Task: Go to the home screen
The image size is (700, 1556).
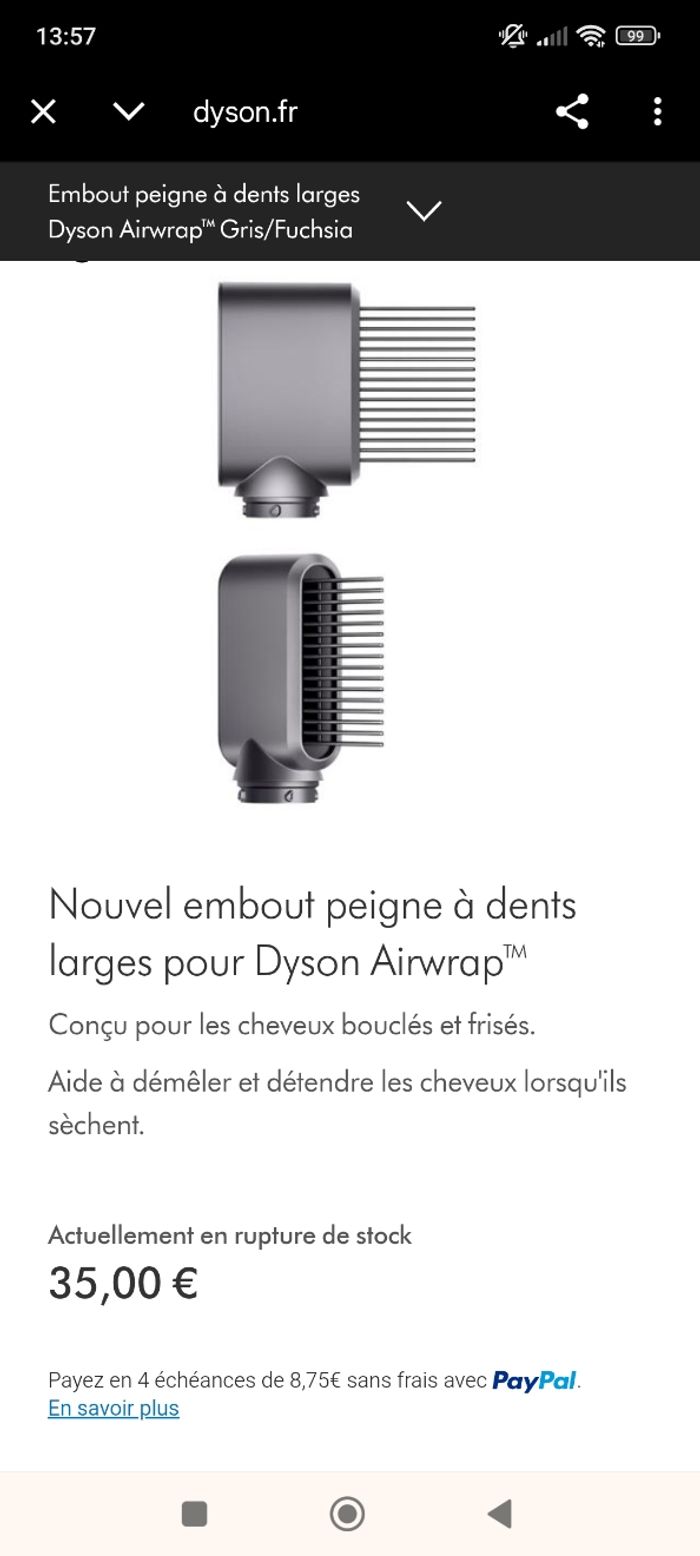Action: [x=347, y=1514]
